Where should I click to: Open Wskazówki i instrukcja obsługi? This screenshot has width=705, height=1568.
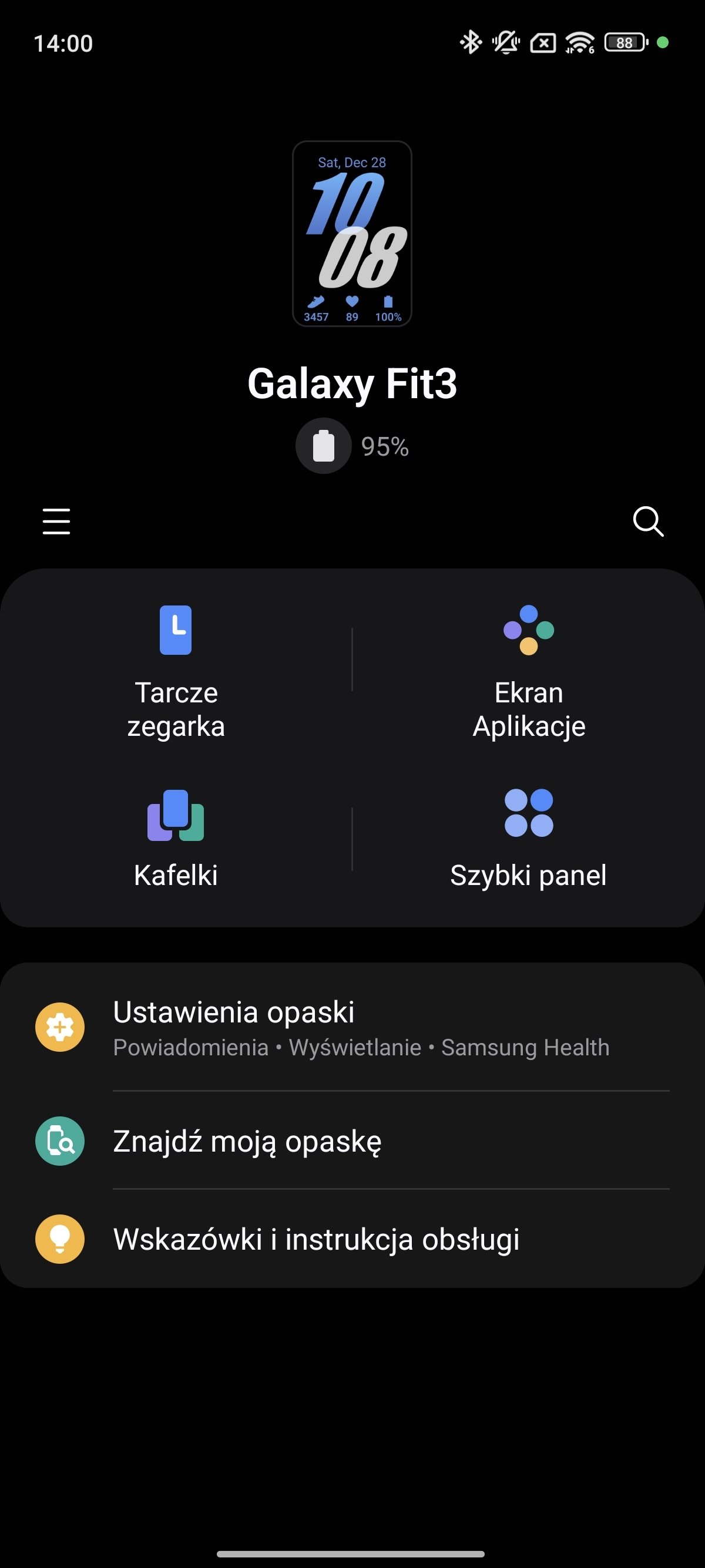pos(352,1239)
